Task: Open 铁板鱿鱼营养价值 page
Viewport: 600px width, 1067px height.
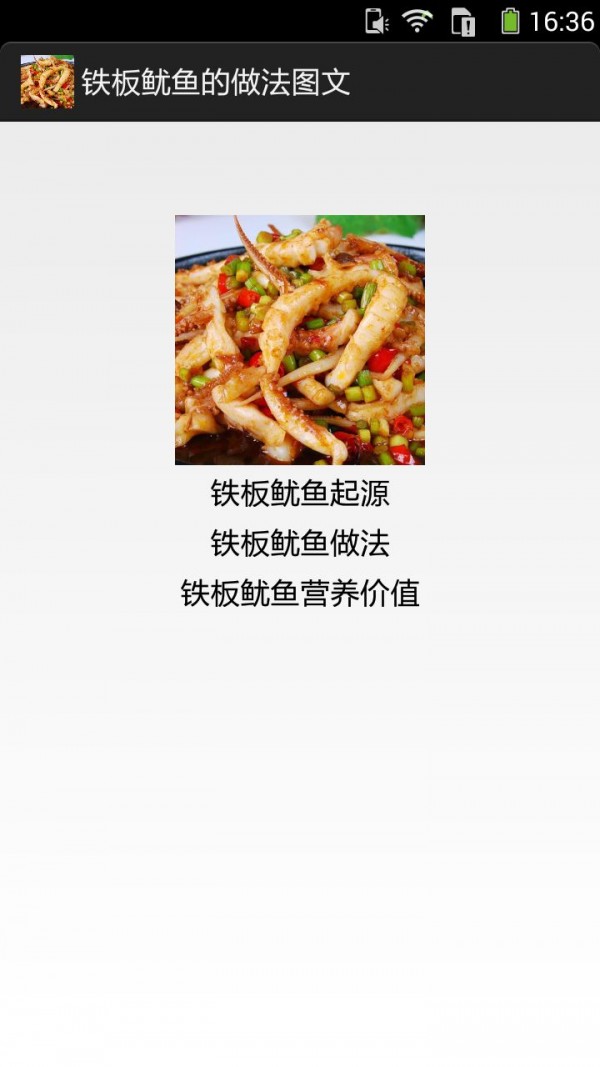Action: click(300, 593)
